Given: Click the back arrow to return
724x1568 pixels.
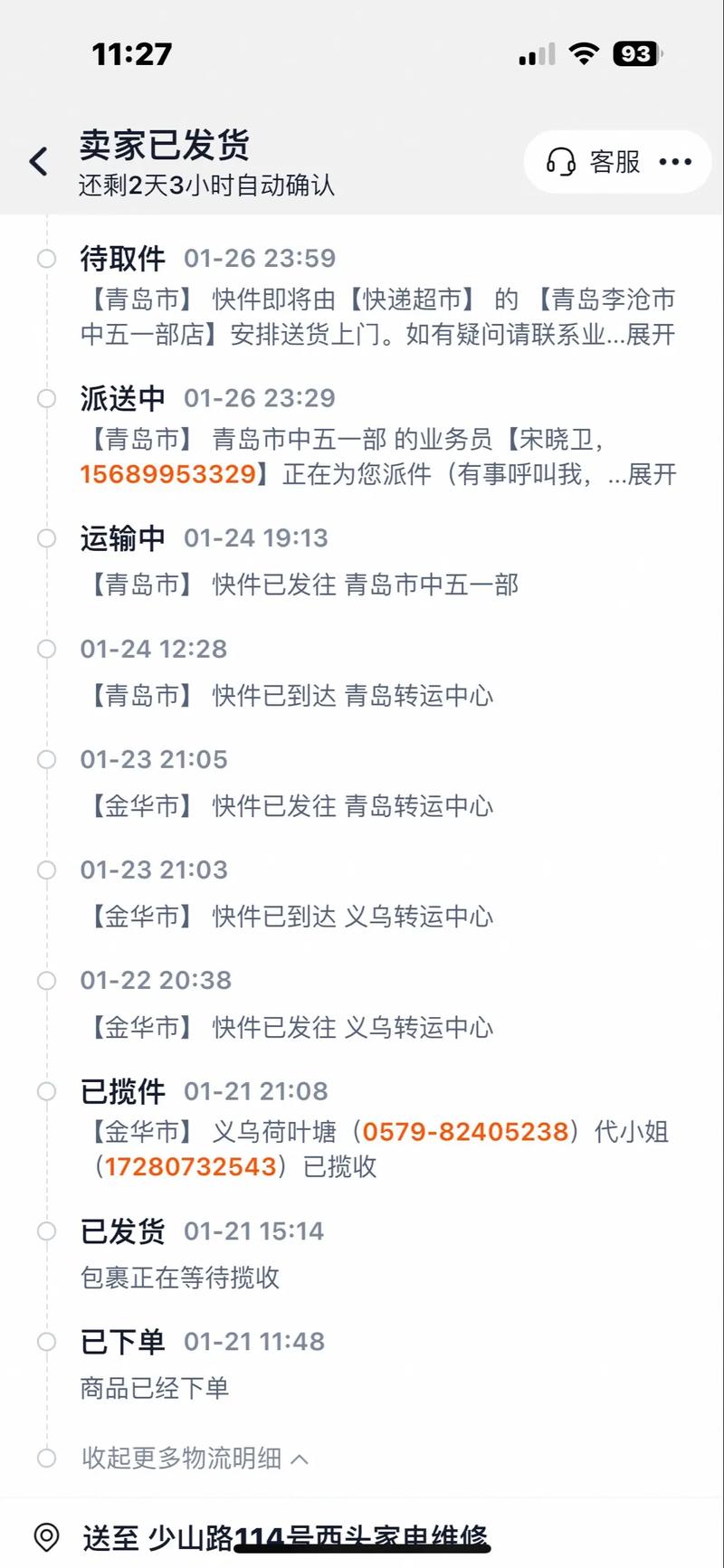Looking at the screenshot, I should click(x=37, y=160).
